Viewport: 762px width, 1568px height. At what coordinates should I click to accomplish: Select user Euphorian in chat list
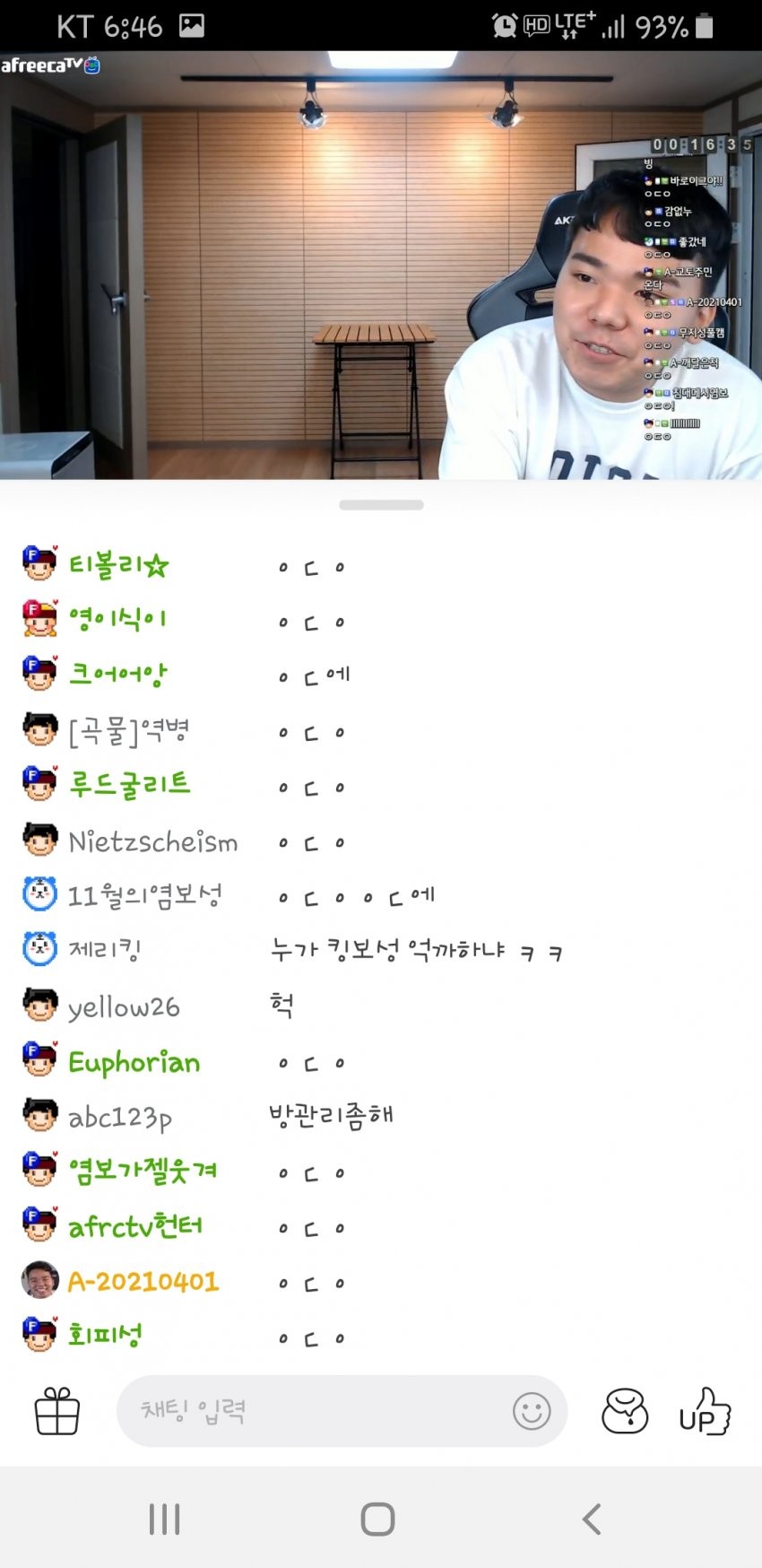pyautogui.click(x=134, y=1062)
